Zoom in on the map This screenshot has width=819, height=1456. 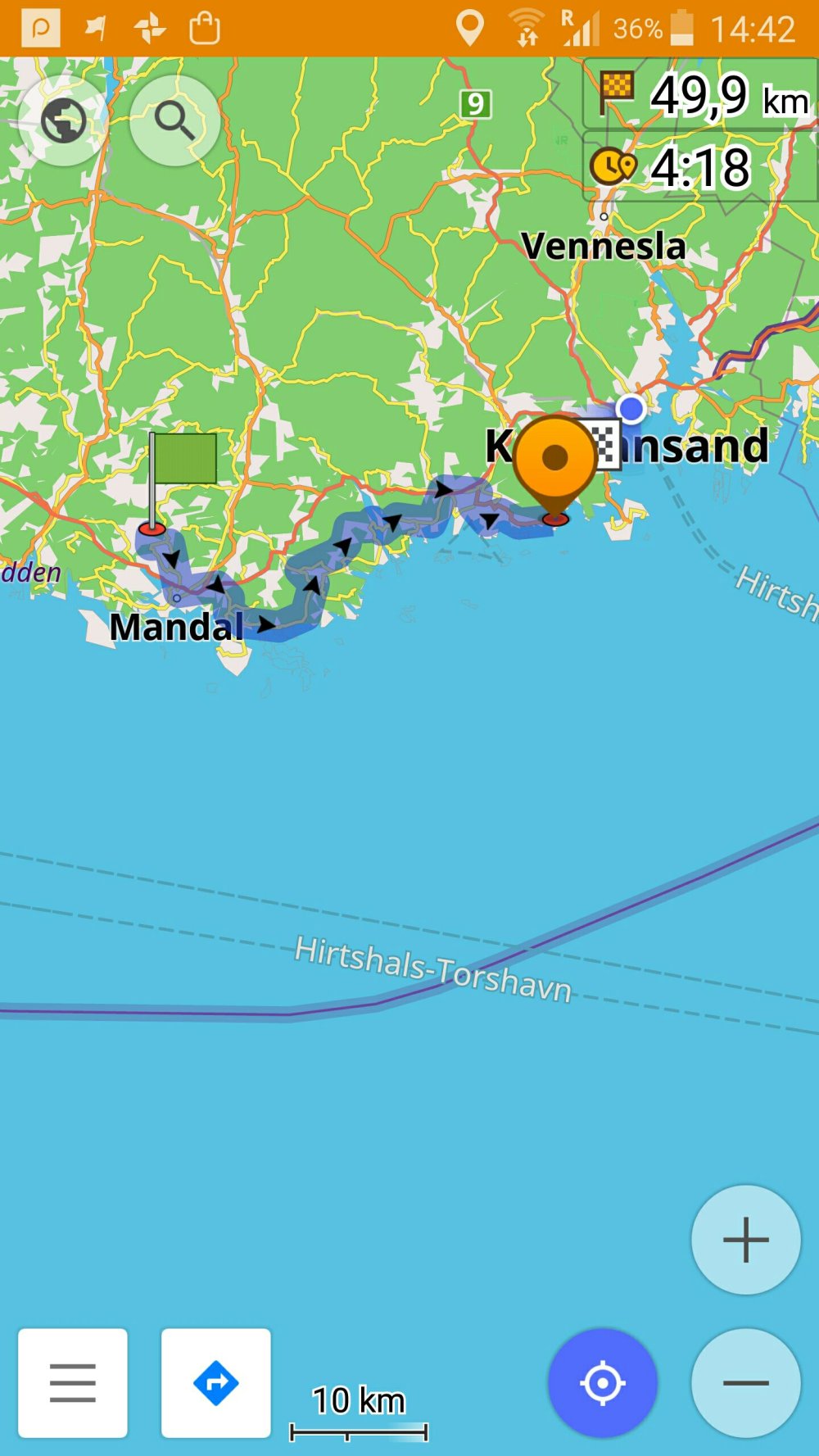pos(745,1239)
